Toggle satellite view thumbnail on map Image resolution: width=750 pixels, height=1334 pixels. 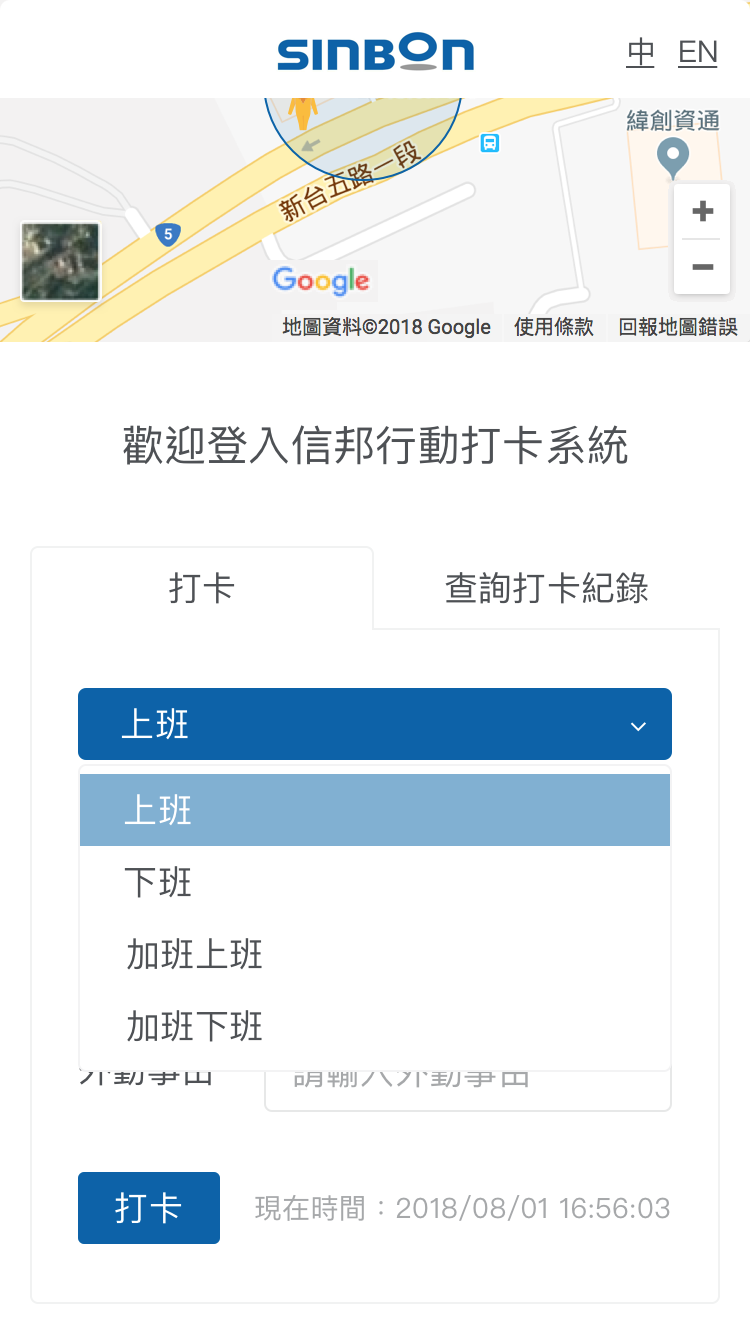tap(60, 261)
